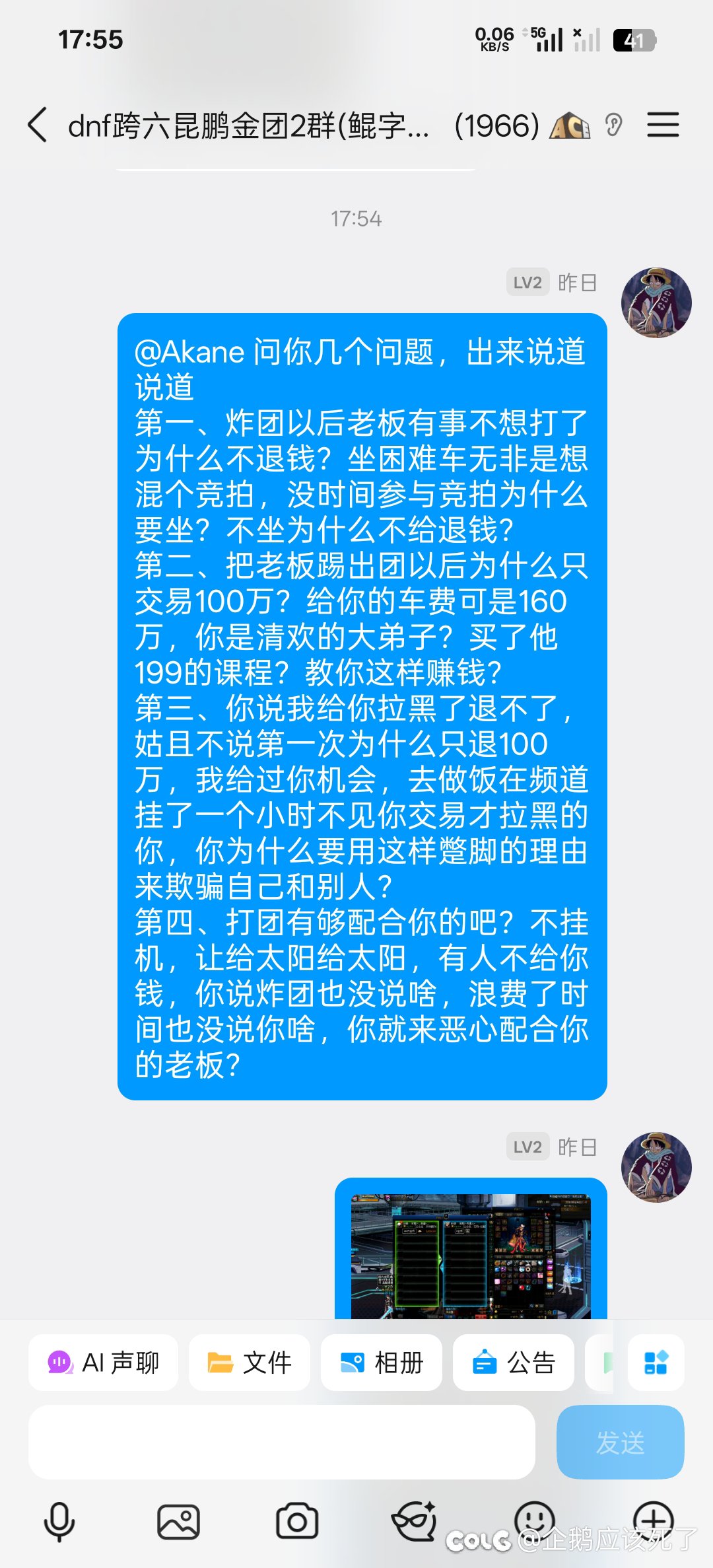713x1568 pixels.
Task: Open sender avatar beside the long @Akane message
Action: point(656,303)
